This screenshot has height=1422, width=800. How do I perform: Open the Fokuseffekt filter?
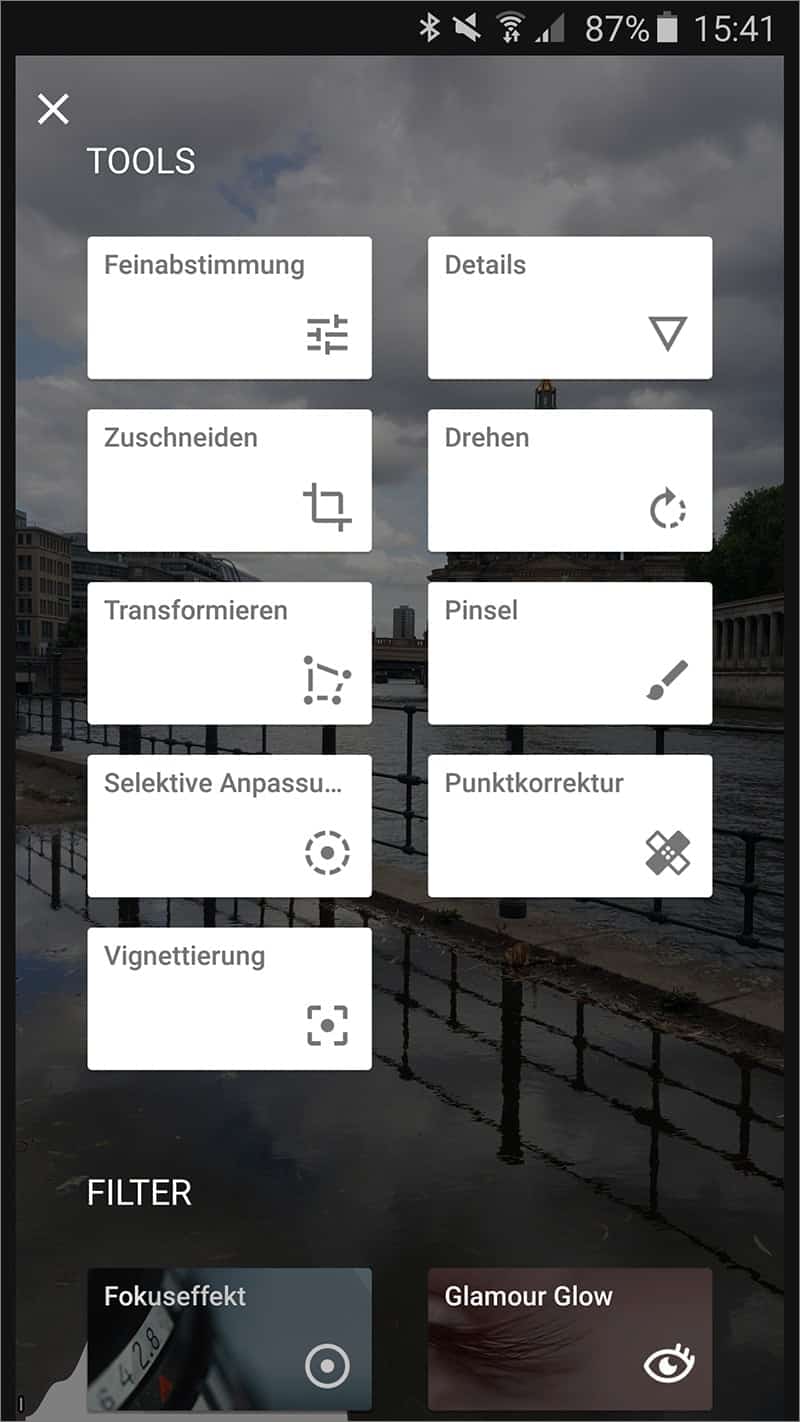pyautogui.click(x=229, y=1340)
